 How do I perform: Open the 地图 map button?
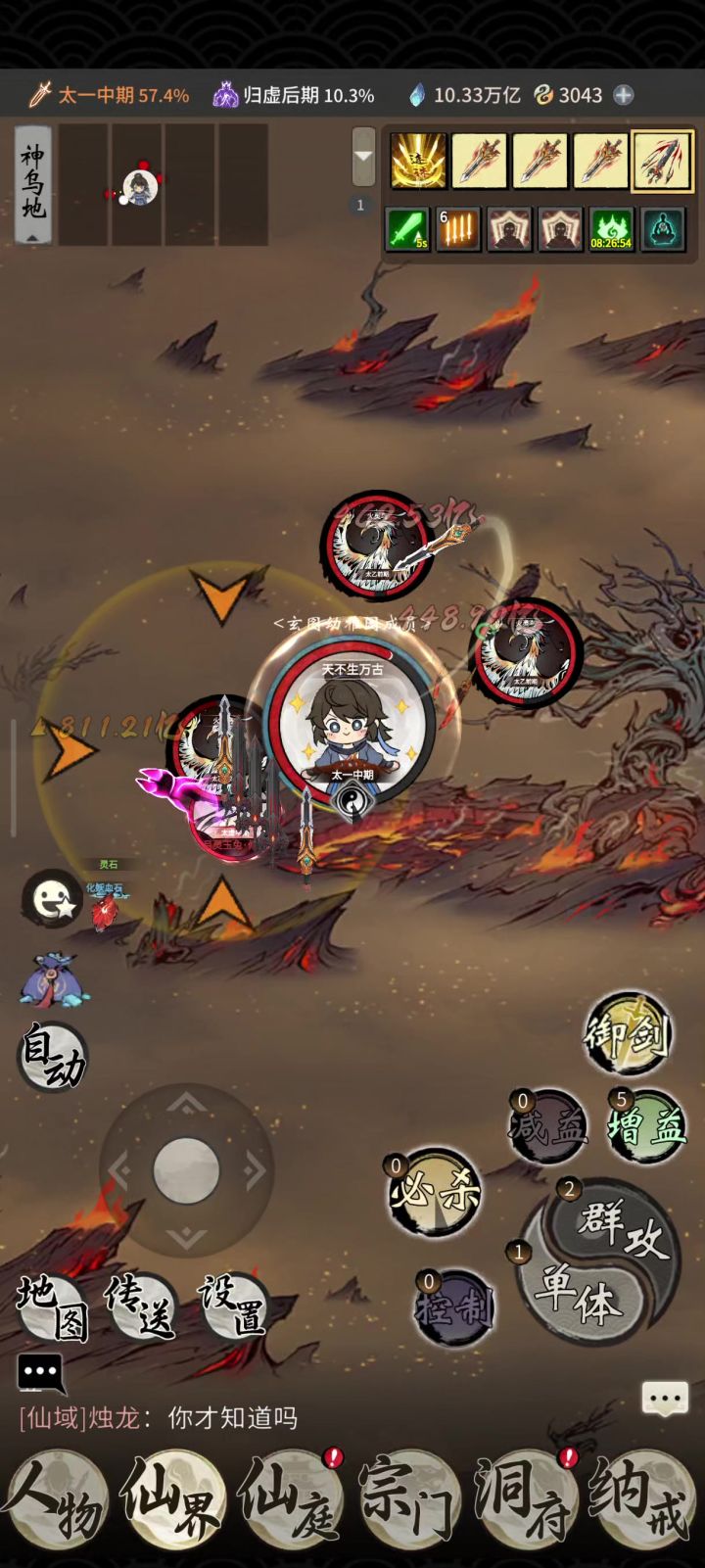point(53,1307)
